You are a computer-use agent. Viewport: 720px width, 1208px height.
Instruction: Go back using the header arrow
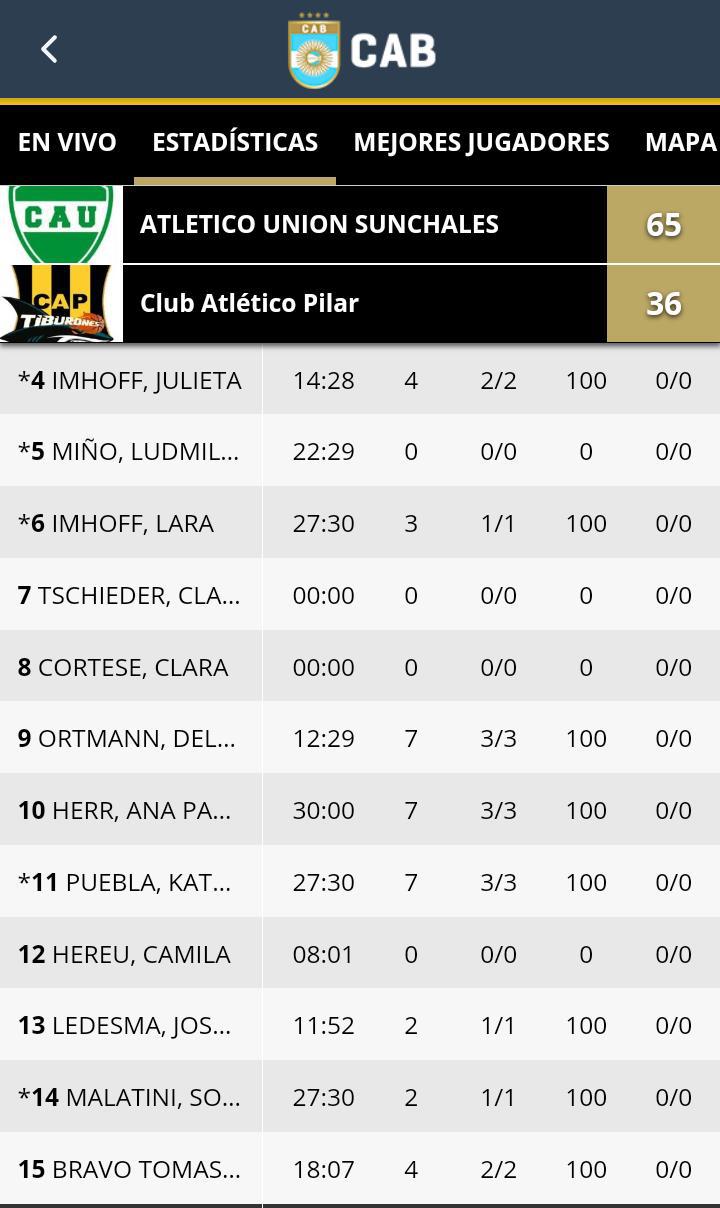pyautogui.click(x=49, y=49)
